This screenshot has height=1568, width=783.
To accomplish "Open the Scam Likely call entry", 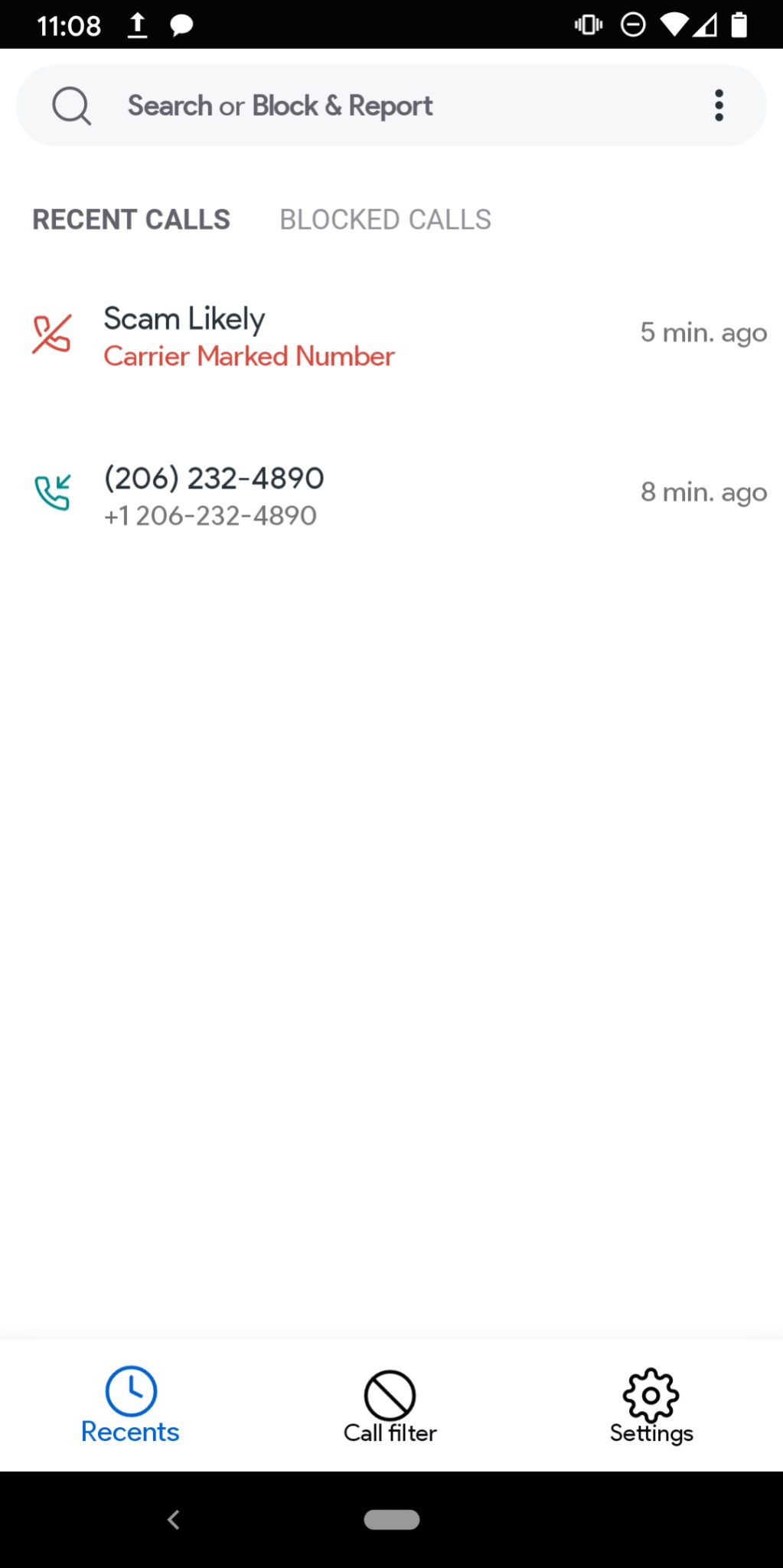I will click(391, 335).
